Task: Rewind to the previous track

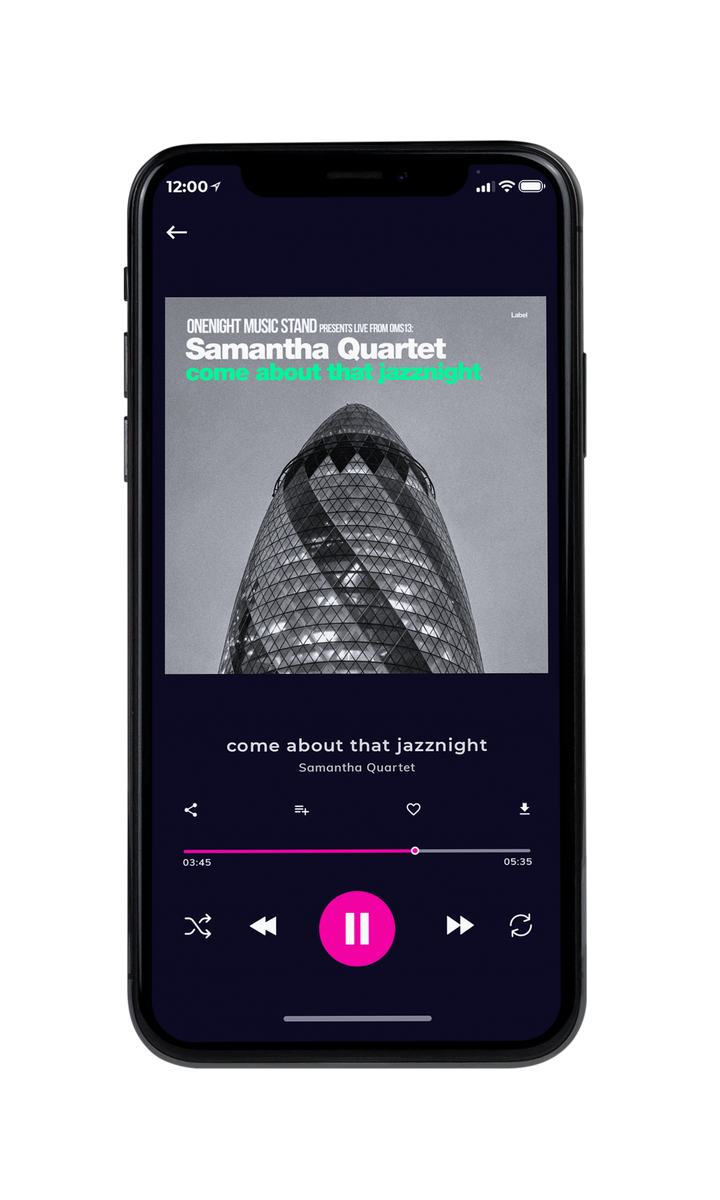Action: pyautogui.click(x=263, y=927)
